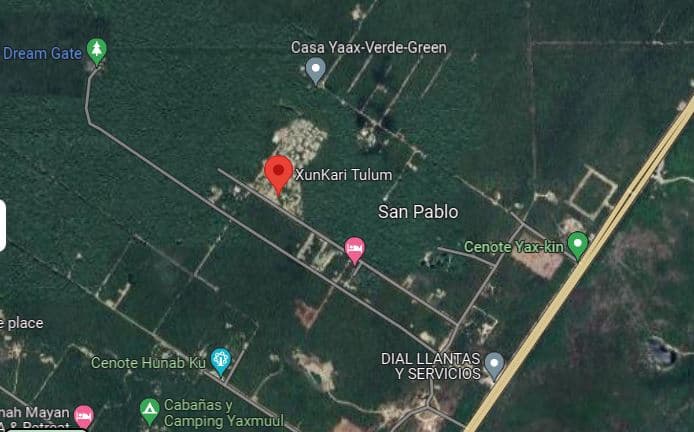Tap the red XunKari Tulum pin

point(278,173)
